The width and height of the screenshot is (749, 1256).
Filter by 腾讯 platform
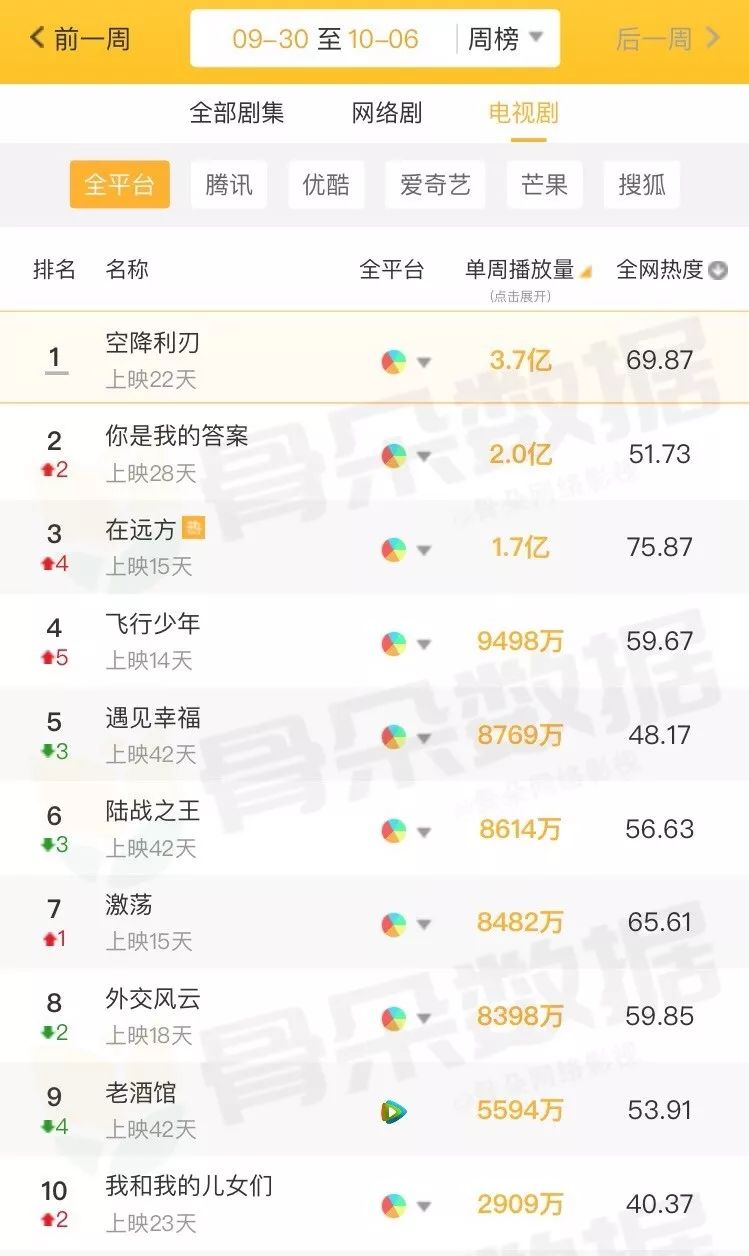(x=229, y=185)
